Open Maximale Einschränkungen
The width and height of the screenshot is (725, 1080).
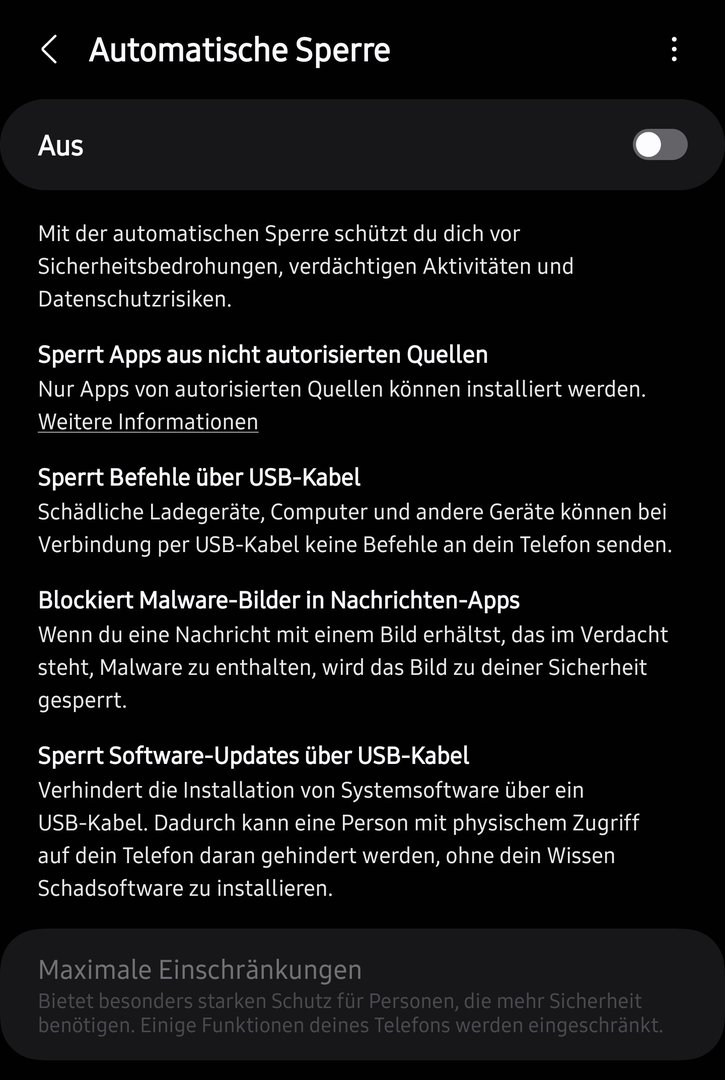(362, 996)
